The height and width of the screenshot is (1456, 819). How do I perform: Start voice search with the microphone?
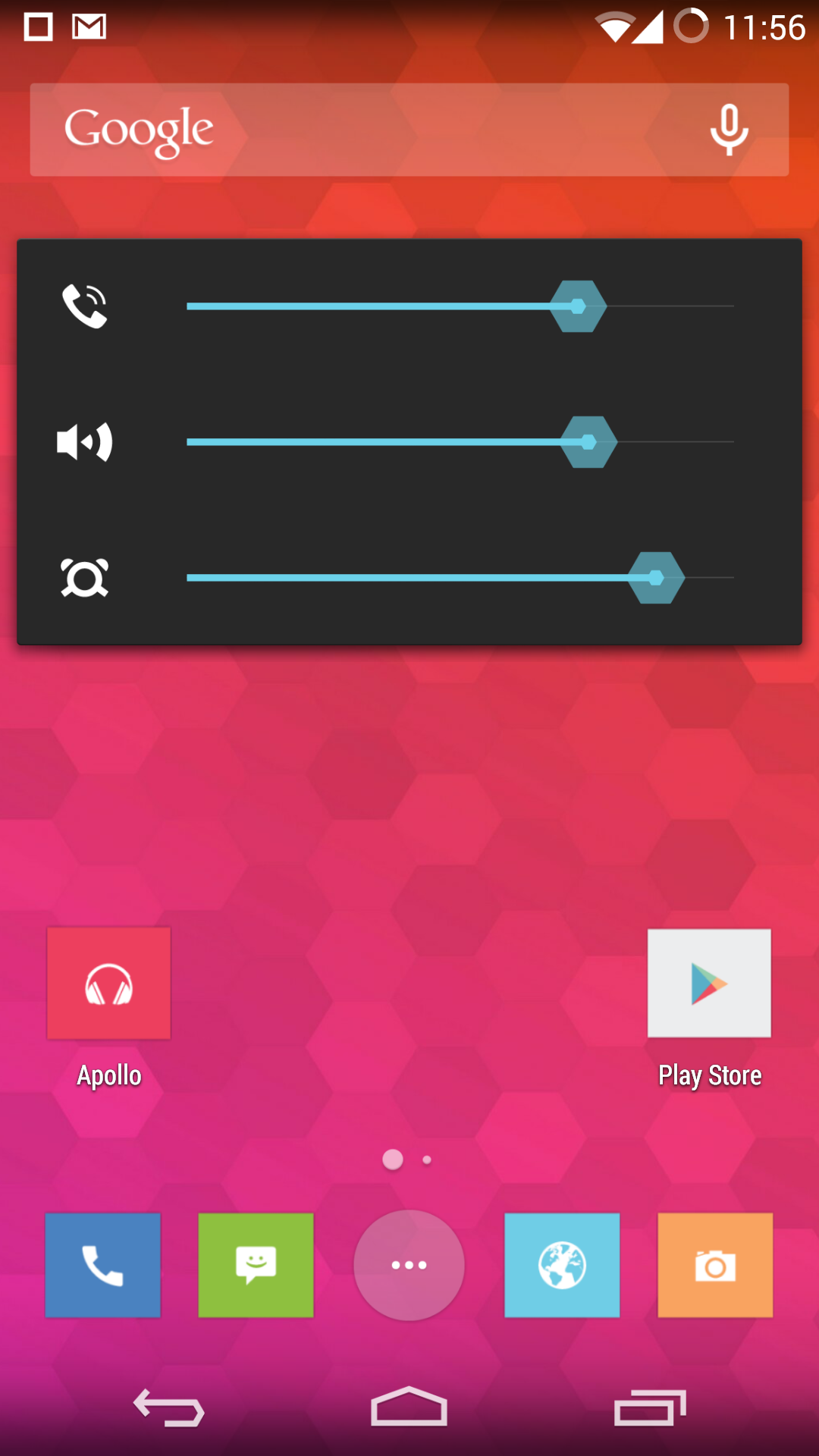729,130
